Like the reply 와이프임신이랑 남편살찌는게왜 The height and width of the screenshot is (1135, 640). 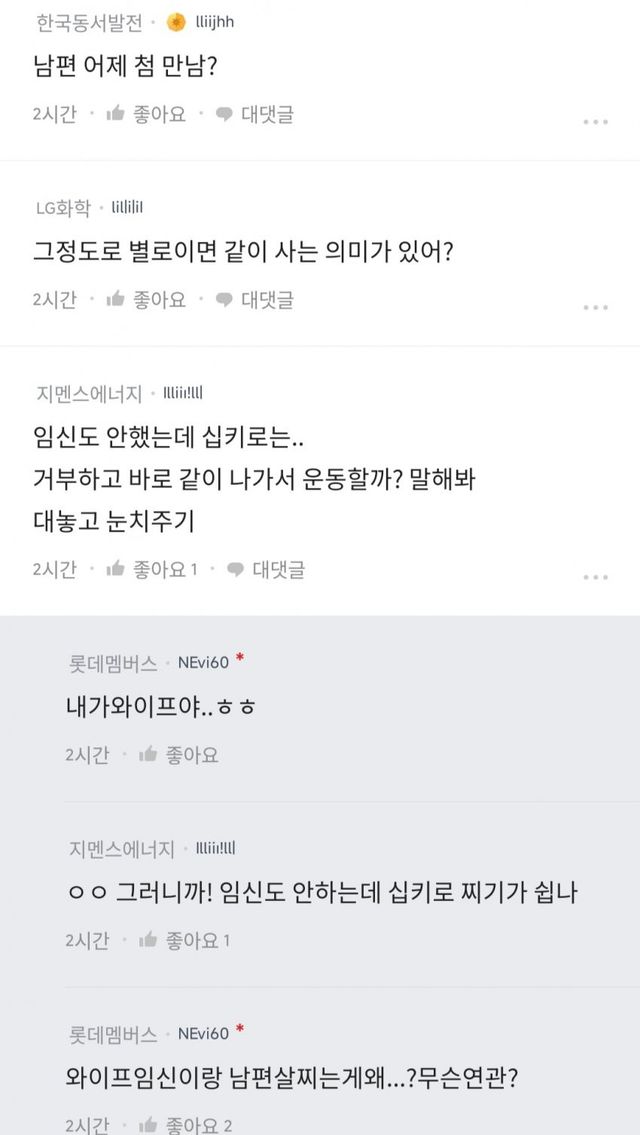click(x=185, y=1126)
